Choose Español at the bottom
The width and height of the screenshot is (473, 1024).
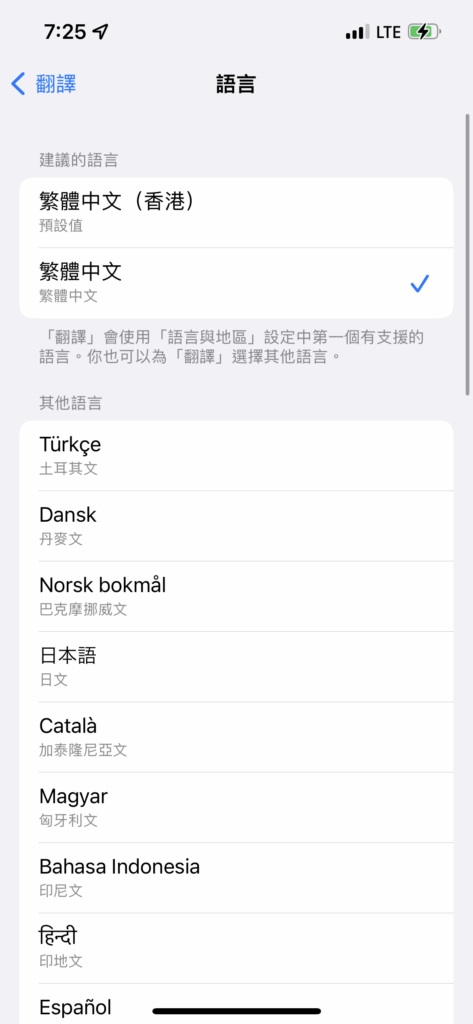[x=236, y=1004]
